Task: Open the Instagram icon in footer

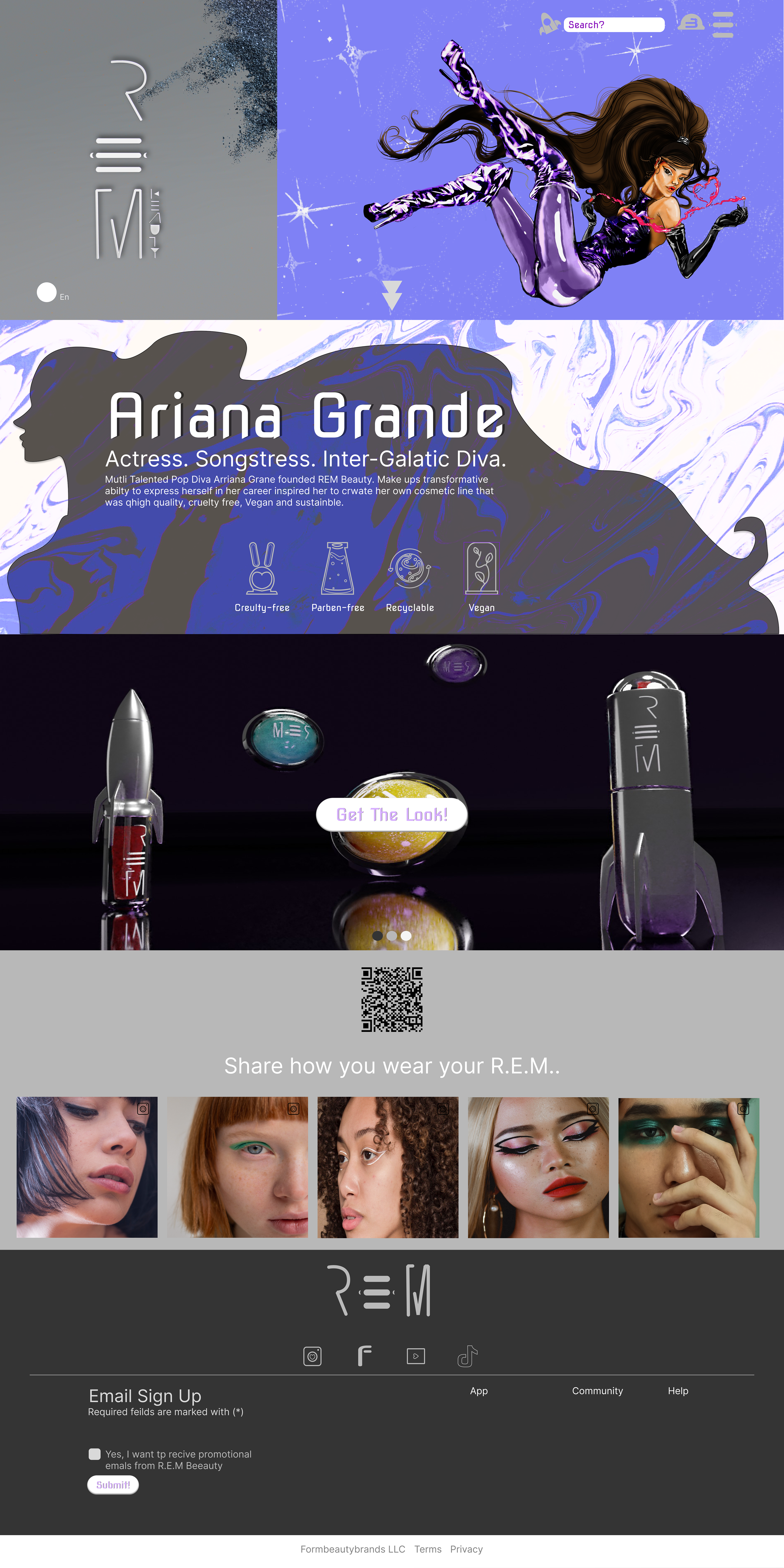Action: (312, 1356)
